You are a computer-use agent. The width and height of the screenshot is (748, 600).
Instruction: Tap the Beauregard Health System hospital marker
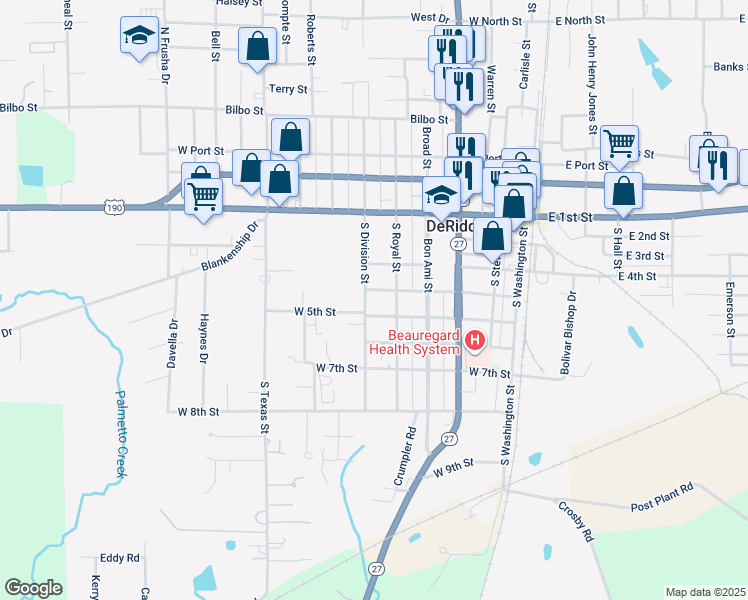tap(475, 343)
